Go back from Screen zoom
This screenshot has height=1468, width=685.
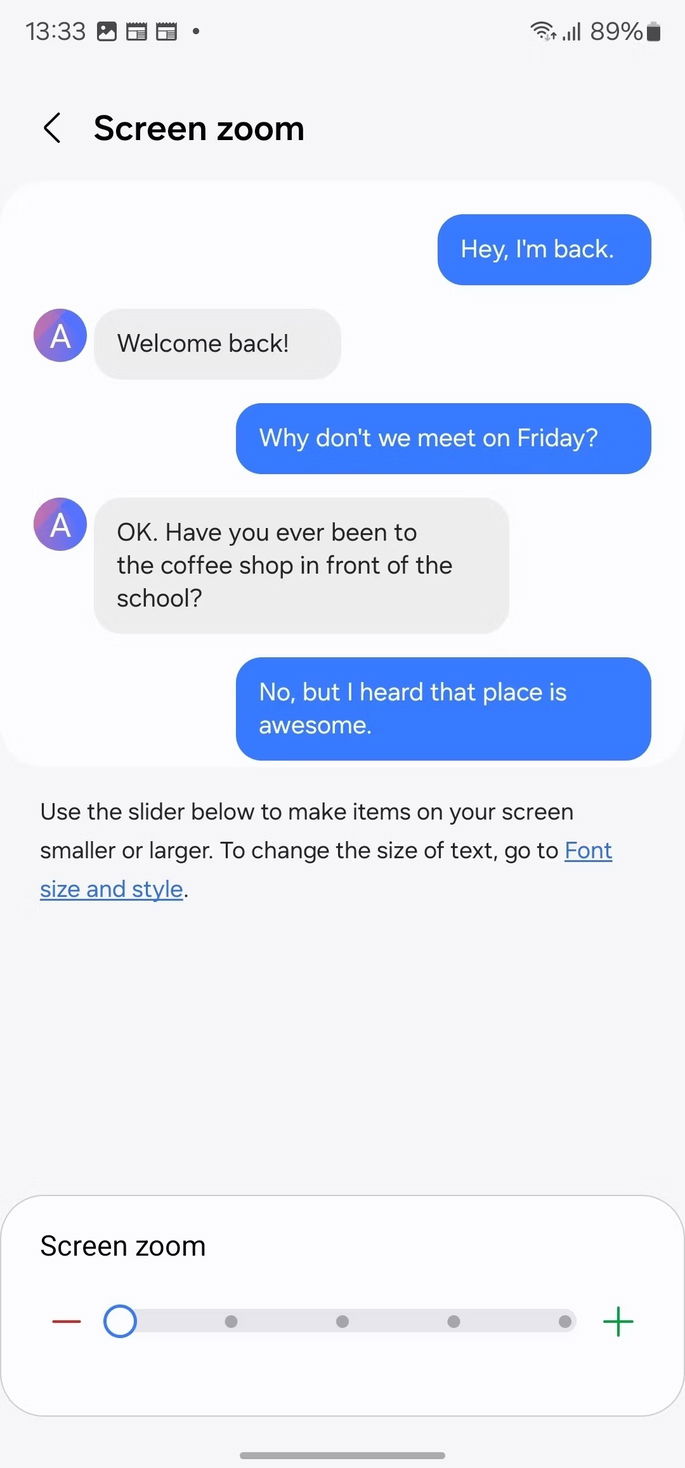[x=52, y=128]
